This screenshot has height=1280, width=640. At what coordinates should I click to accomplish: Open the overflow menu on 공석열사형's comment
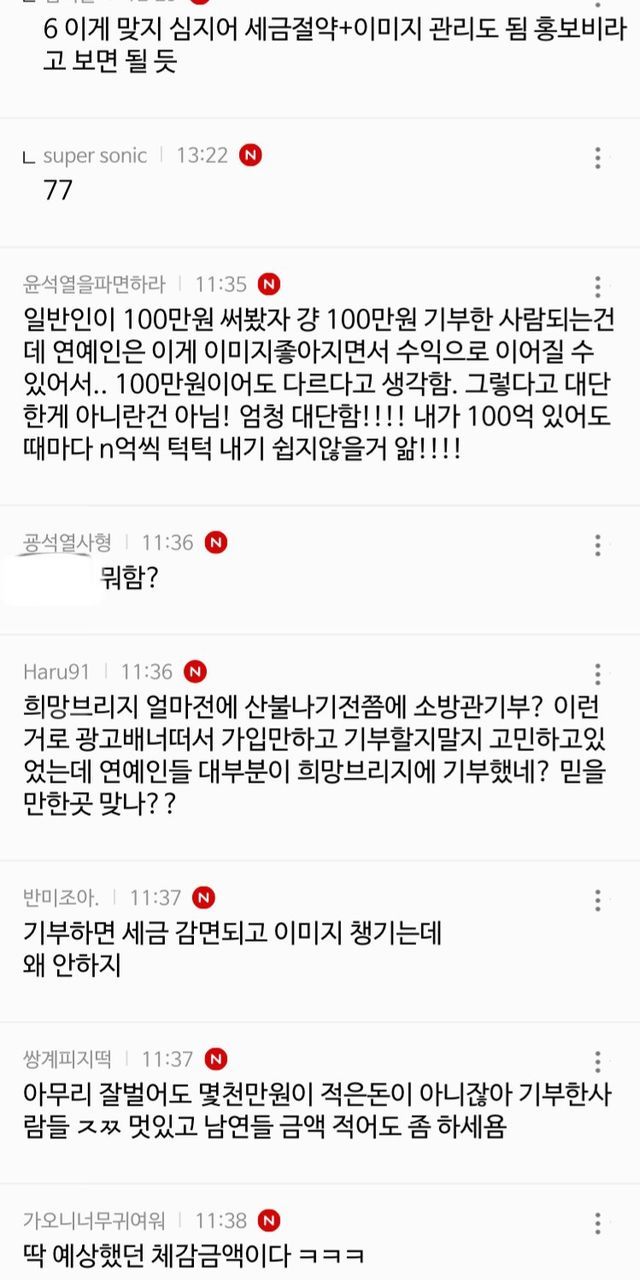(x=598, y=545)
